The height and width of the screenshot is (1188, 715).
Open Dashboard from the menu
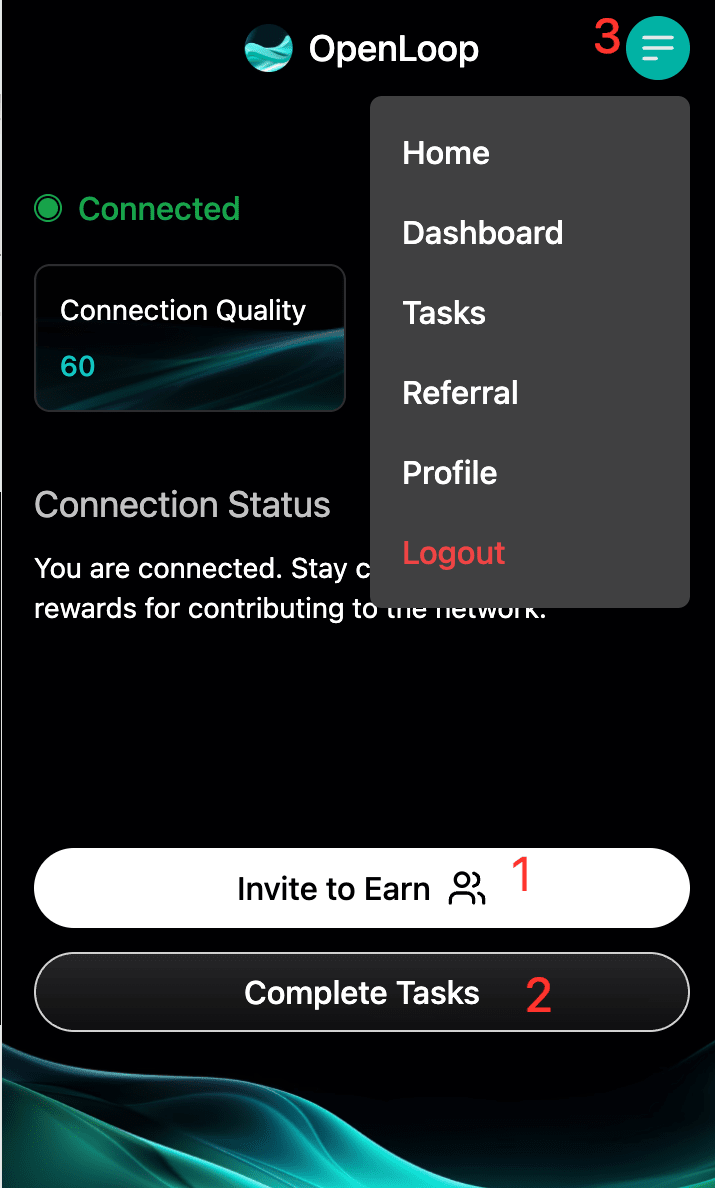point(482,233)
